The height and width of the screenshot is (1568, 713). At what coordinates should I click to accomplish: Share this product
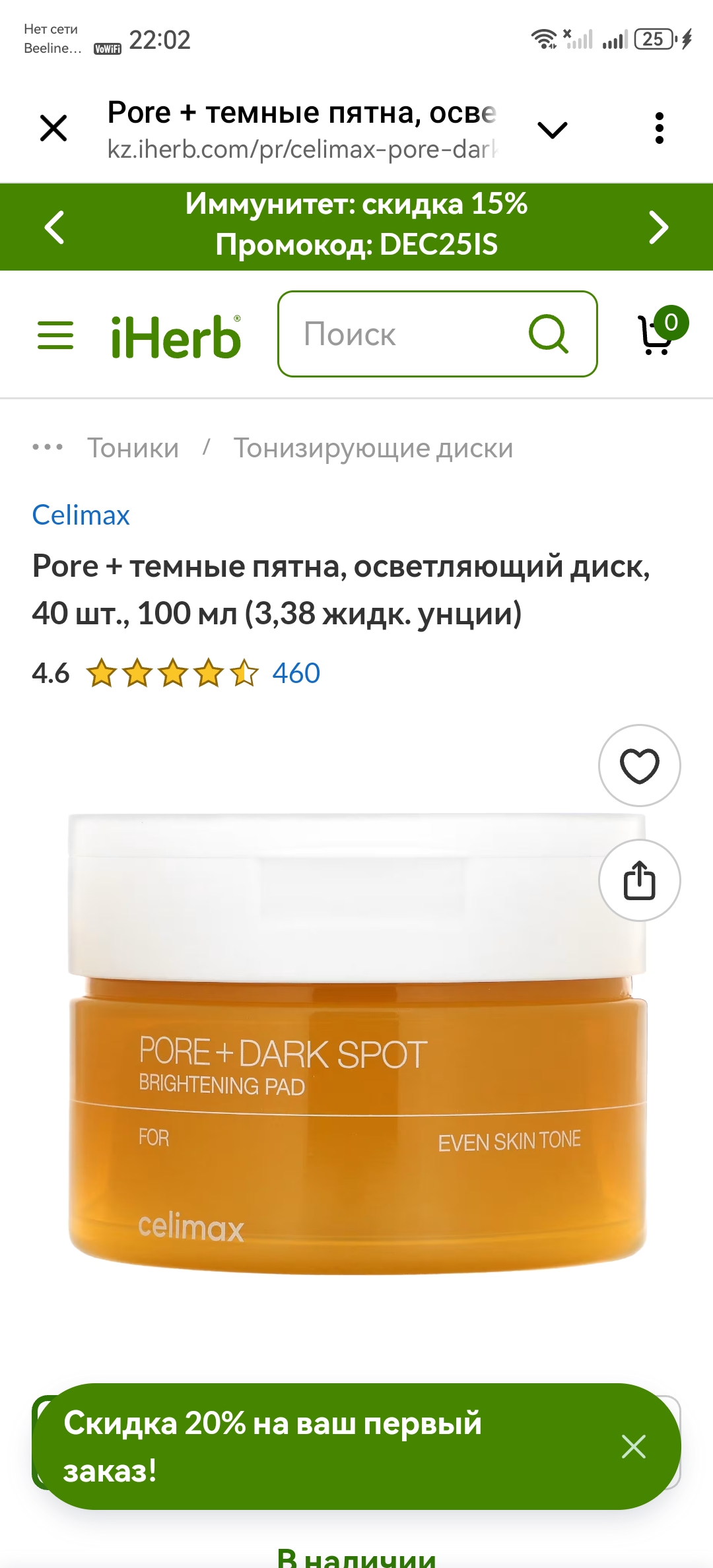click(x=639, y=880)
